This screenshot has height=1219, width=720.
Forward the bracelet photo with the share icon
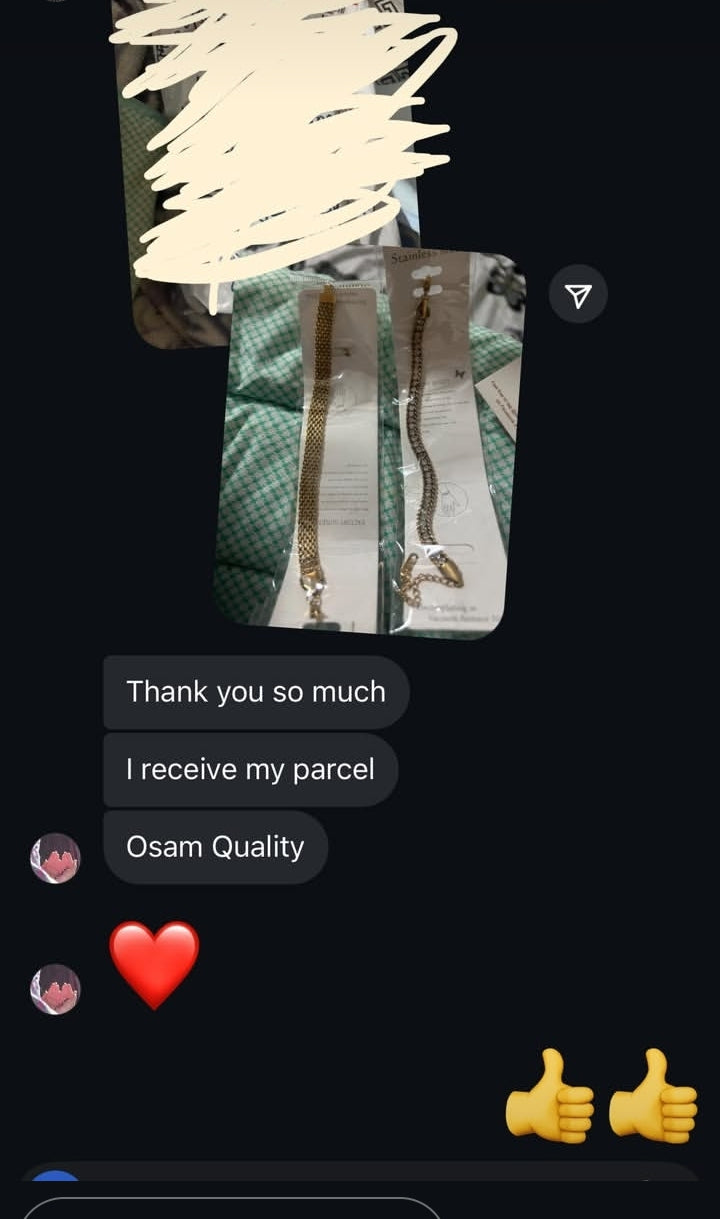578,294
